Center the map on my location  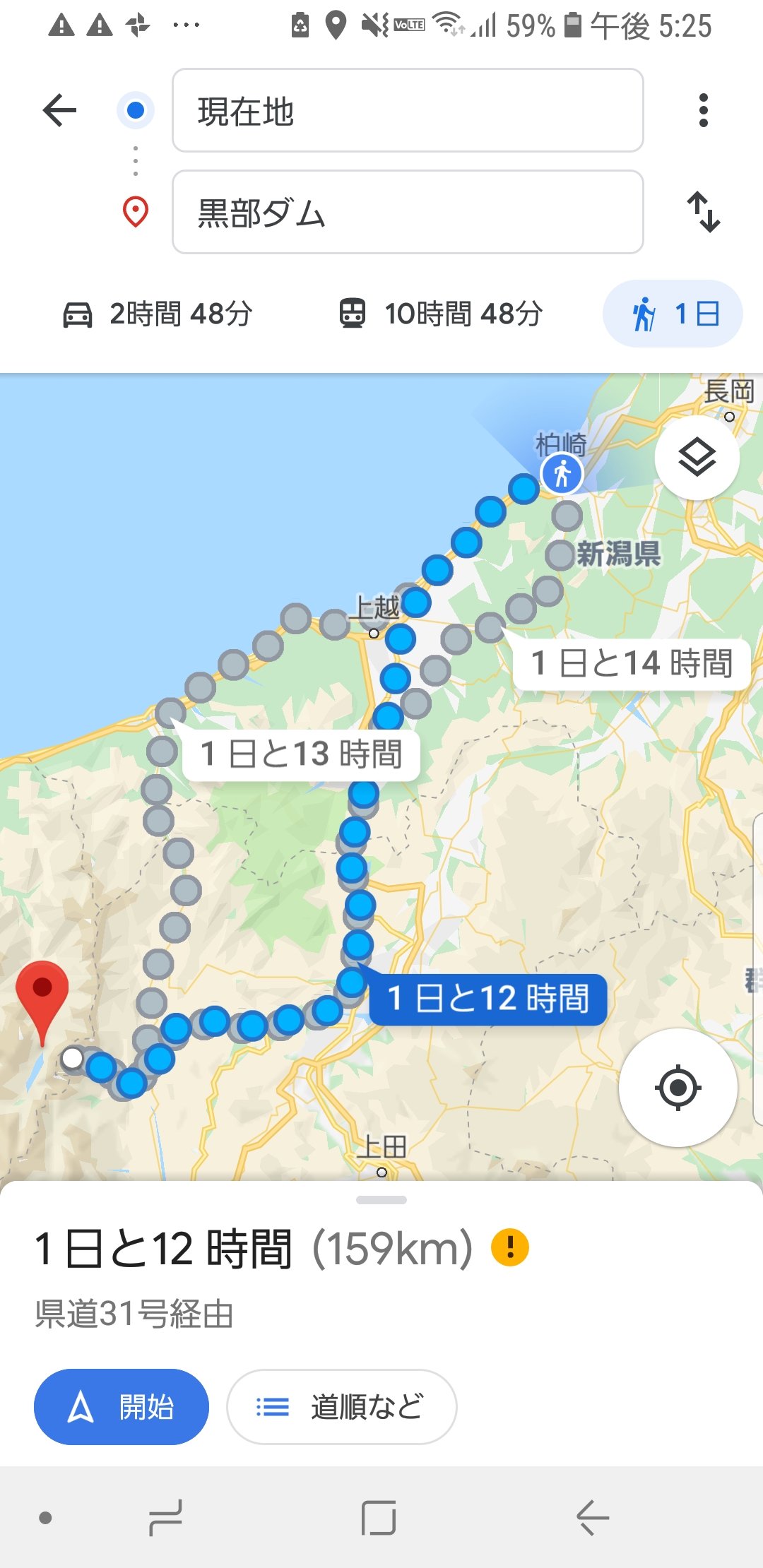[678, 1088]
